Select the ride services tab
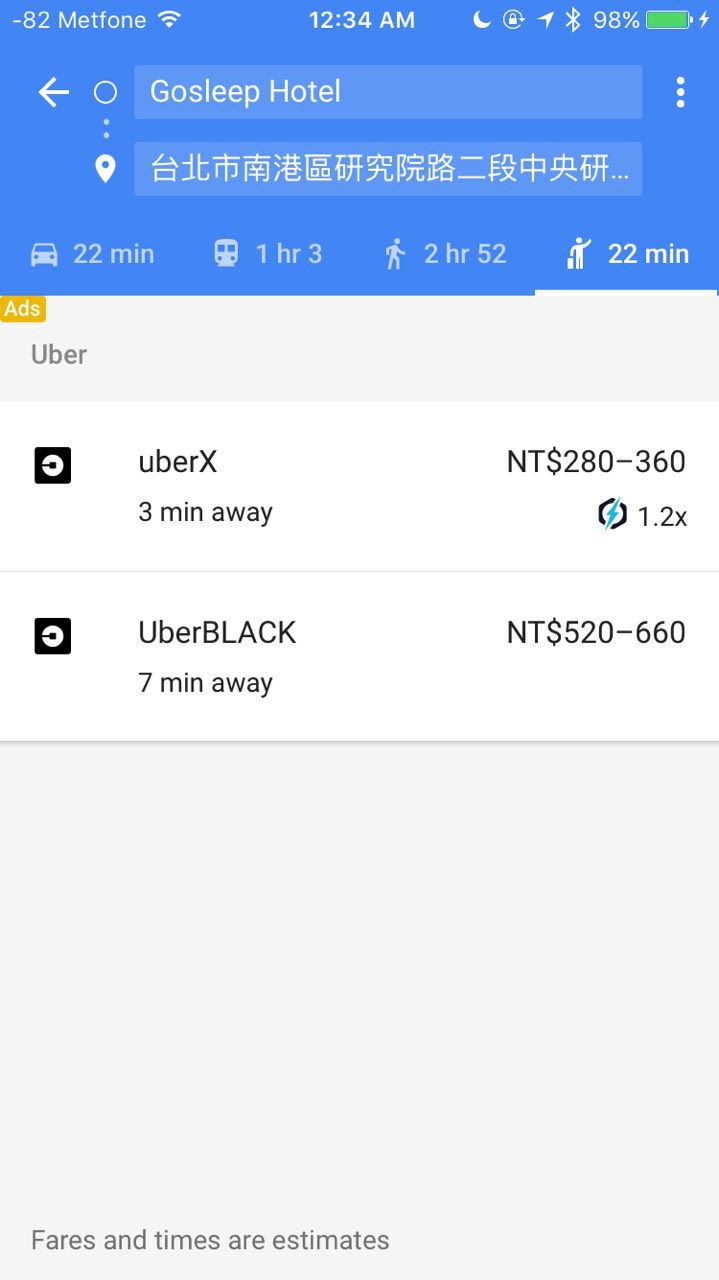The height and width of the screenshot is (1280, 719). (x=627, y=254)
